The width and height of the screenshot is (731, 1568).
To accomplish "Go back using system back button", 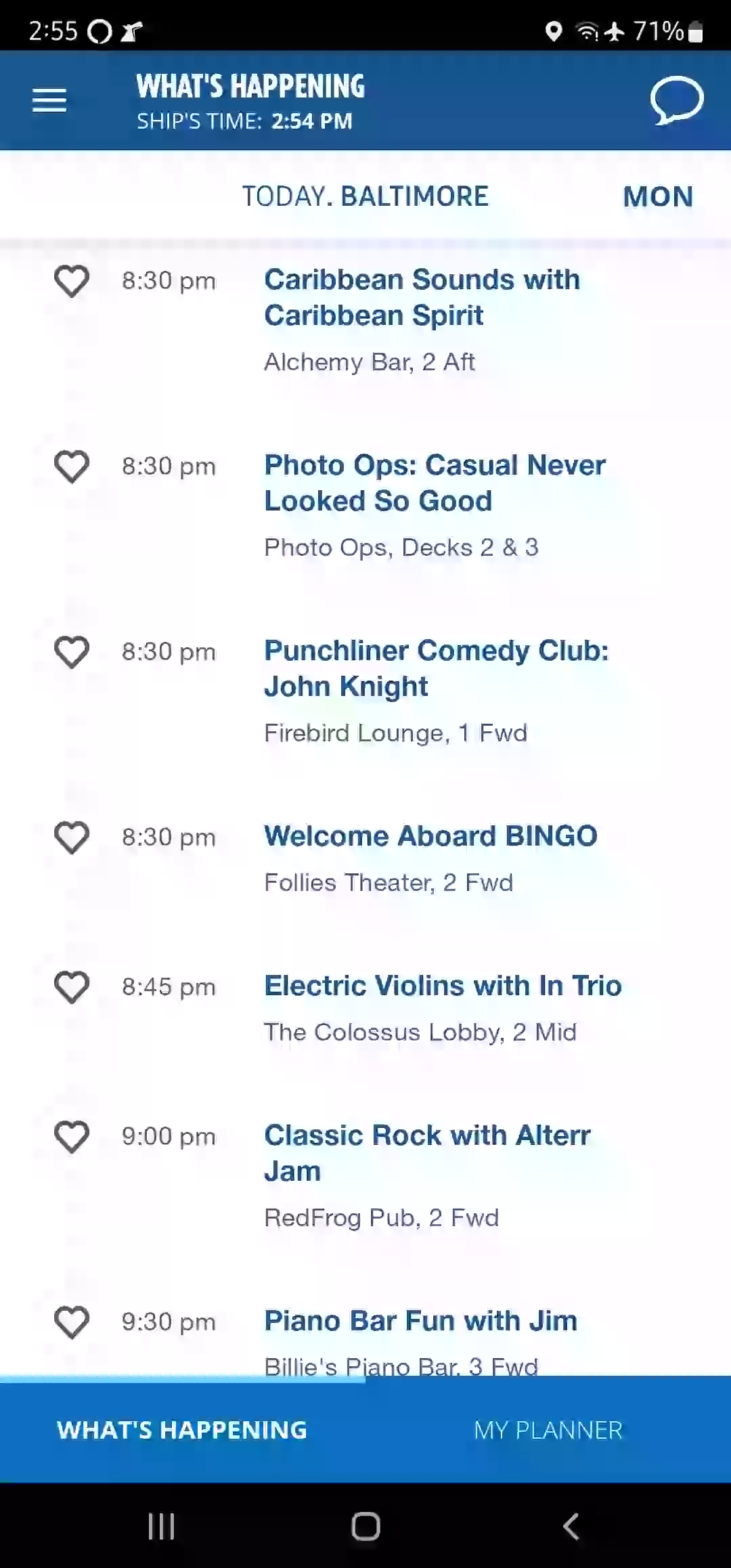I will [x=571, y=1527].
